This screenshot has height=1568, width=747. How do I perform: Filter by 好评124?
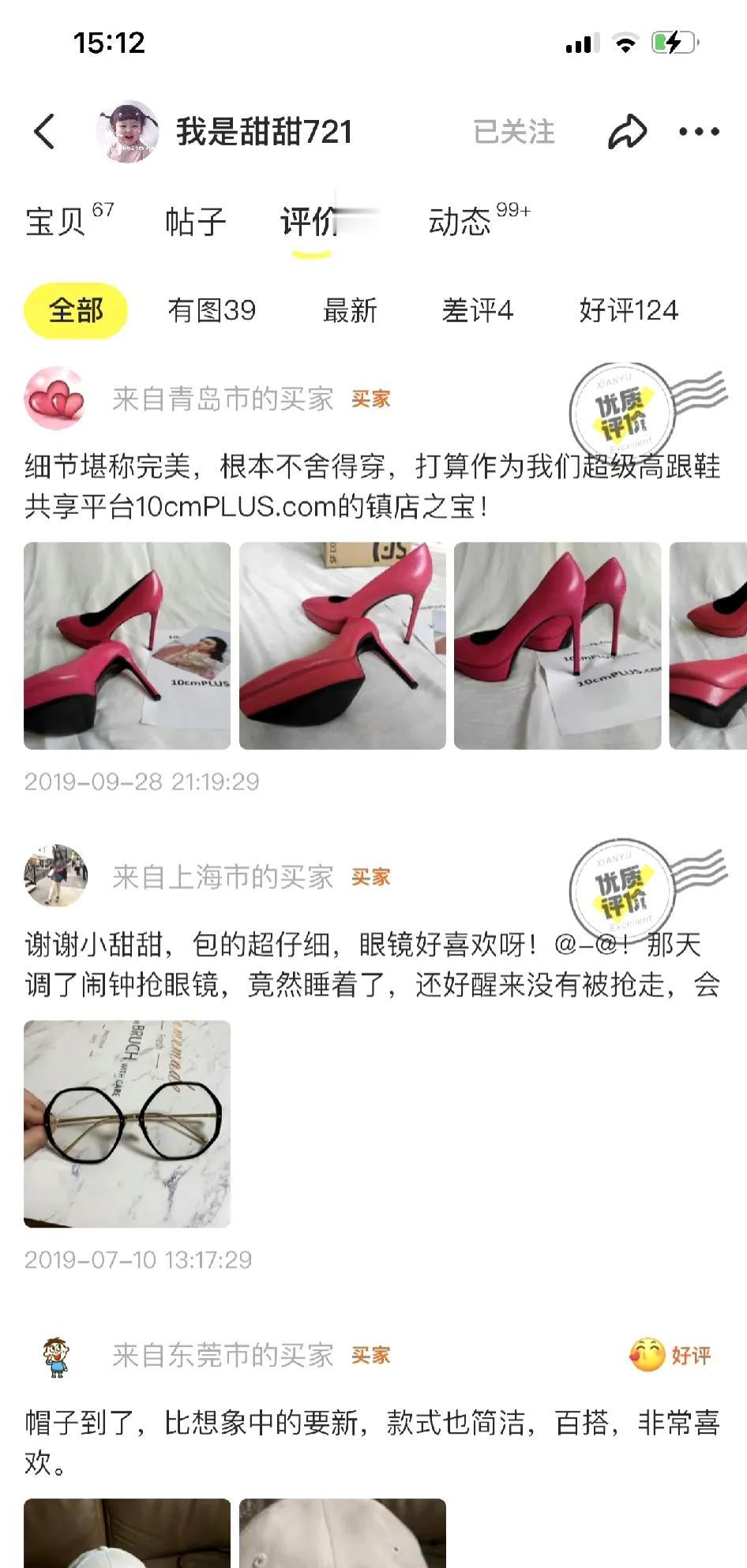tap(629, 310)
